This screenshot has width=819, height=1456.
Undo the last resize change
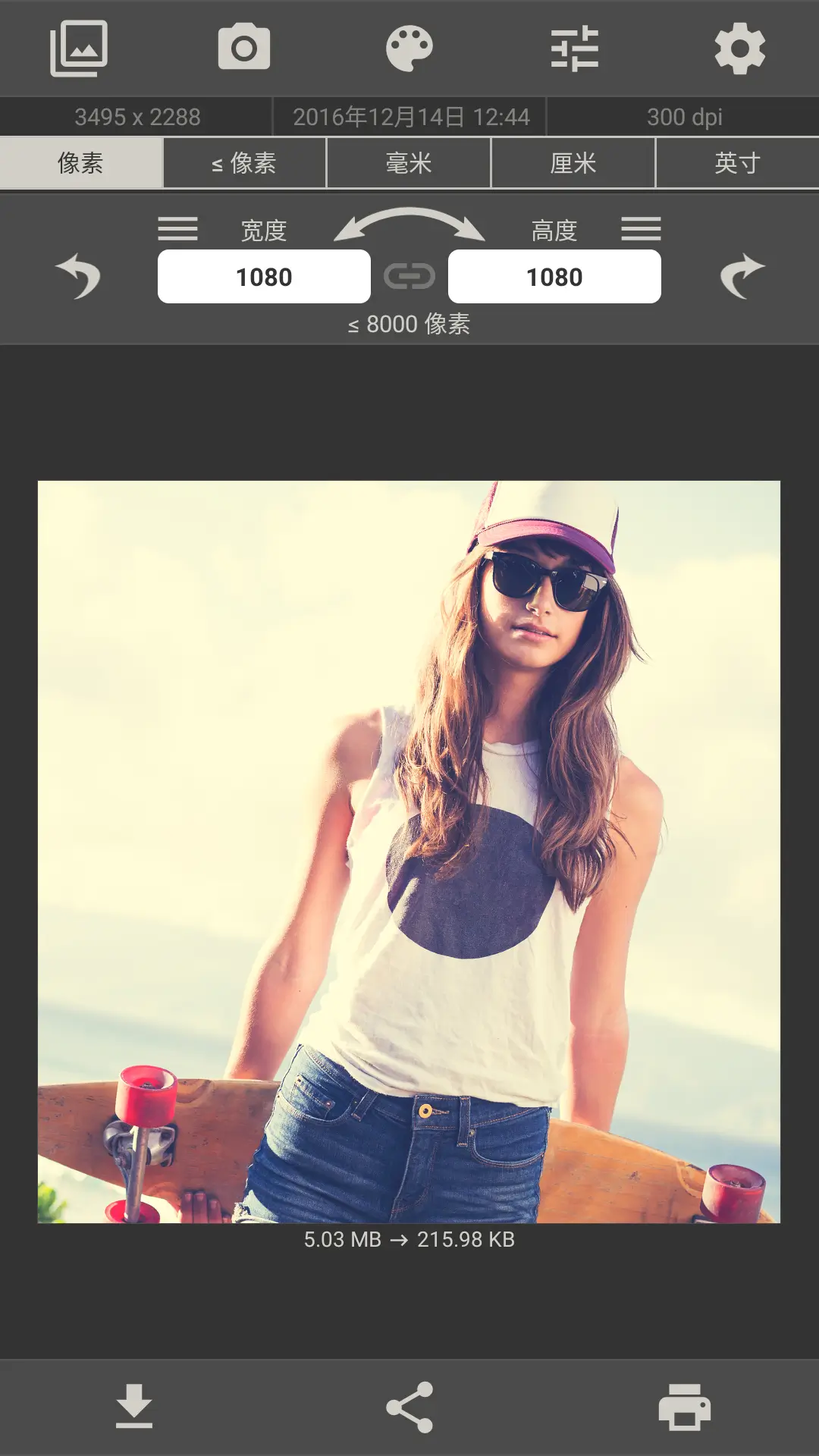[x=80, y=276]
